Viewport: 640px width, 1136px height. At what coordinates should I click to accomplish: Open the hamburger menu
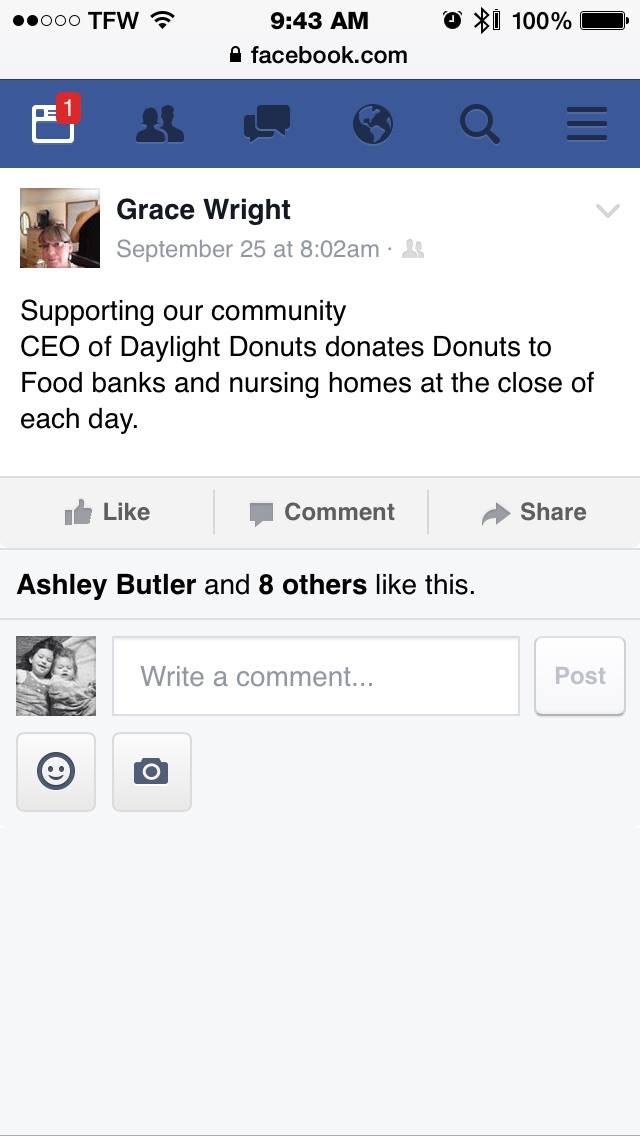click(x=587, y=125)
